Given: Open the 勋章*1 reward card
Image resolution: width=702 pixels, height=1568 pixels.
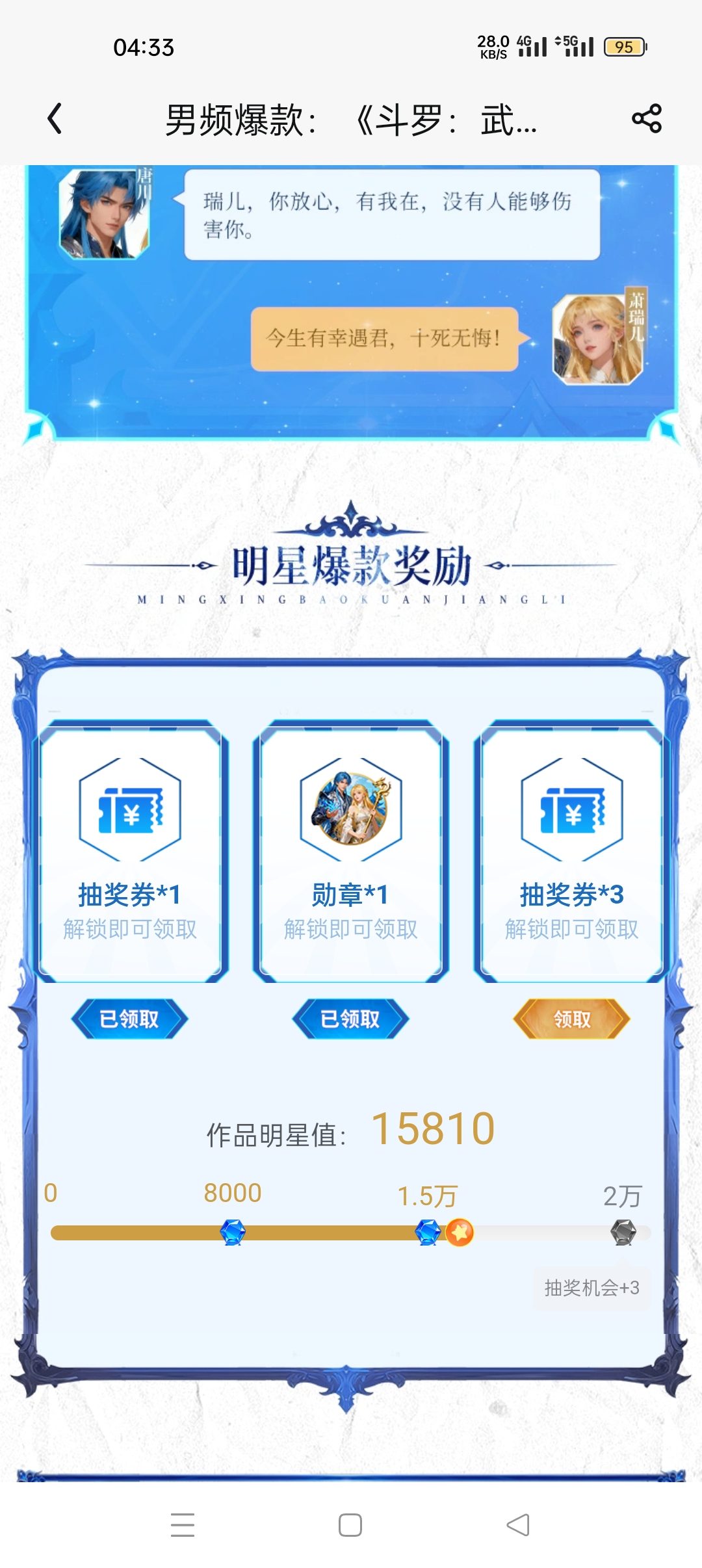Looking at the screenshot, I should coord(350,852).
